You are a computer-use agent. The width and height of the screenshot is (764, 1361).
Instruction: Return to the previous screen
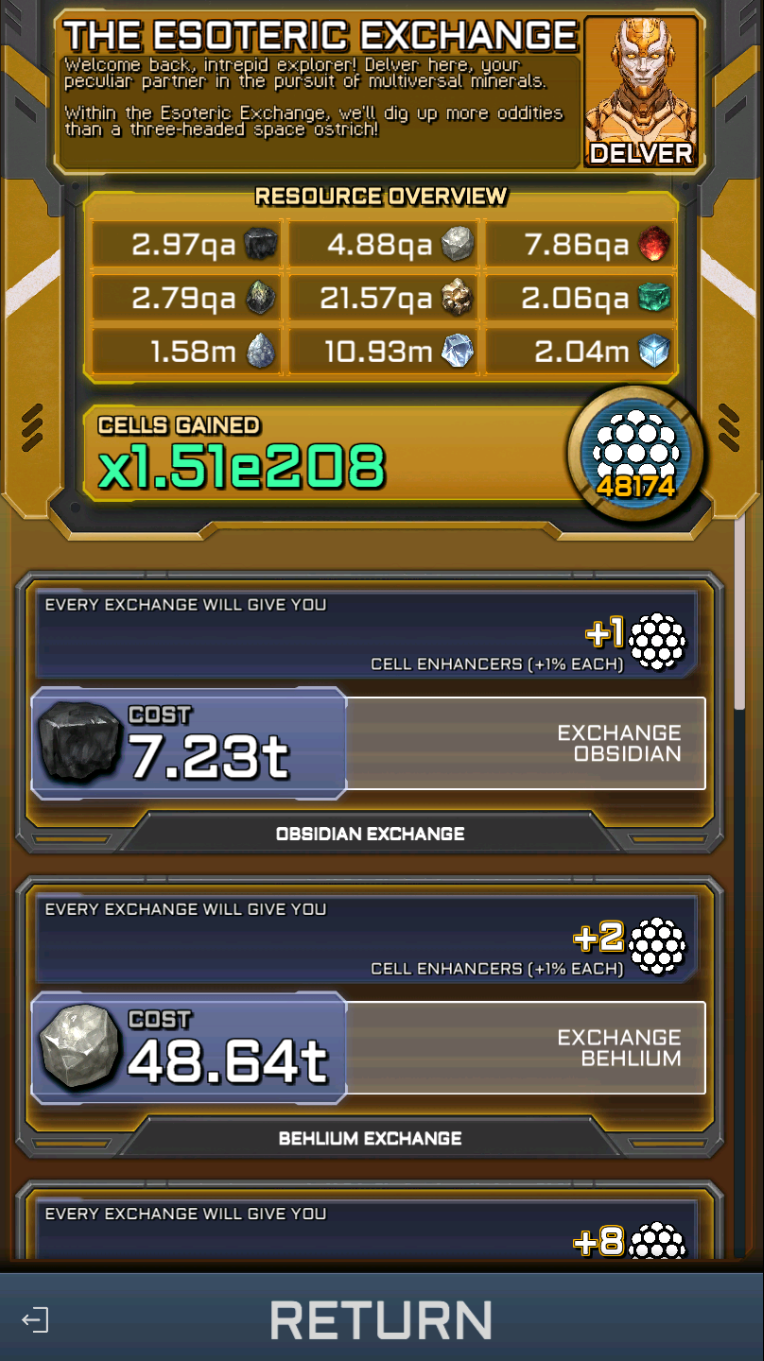(x=381, y=1319)
